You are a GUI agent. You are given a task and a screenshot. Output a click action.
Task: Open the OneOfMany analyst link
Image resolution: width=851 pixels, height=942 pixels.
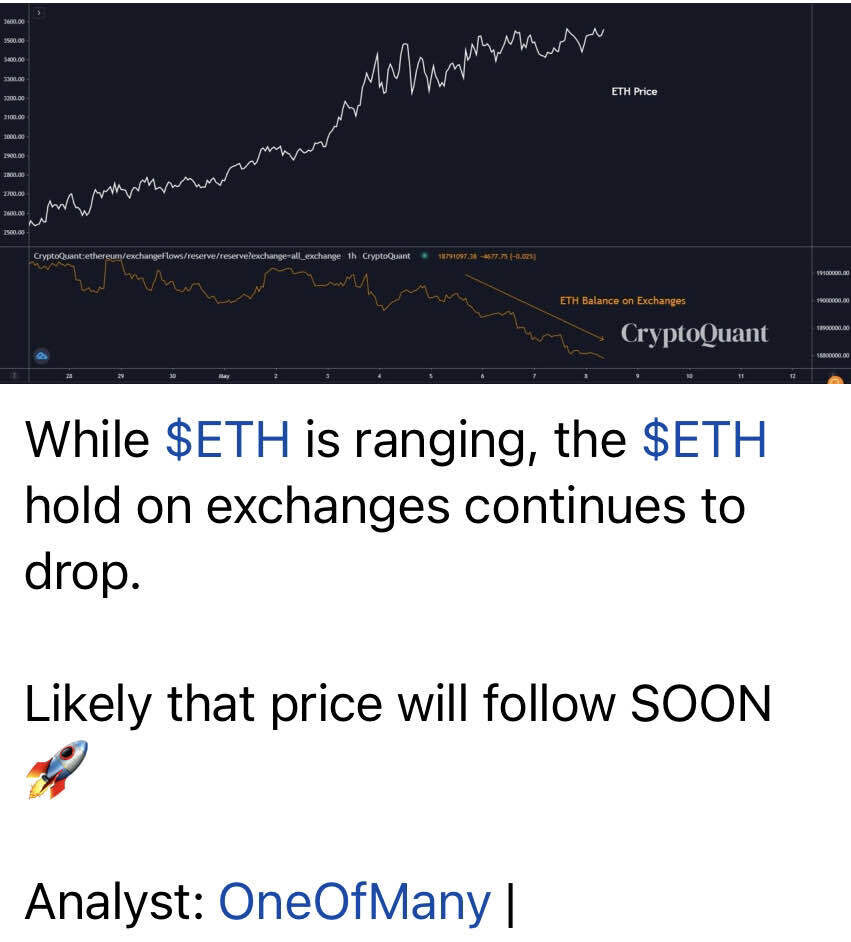coord(354,901)
